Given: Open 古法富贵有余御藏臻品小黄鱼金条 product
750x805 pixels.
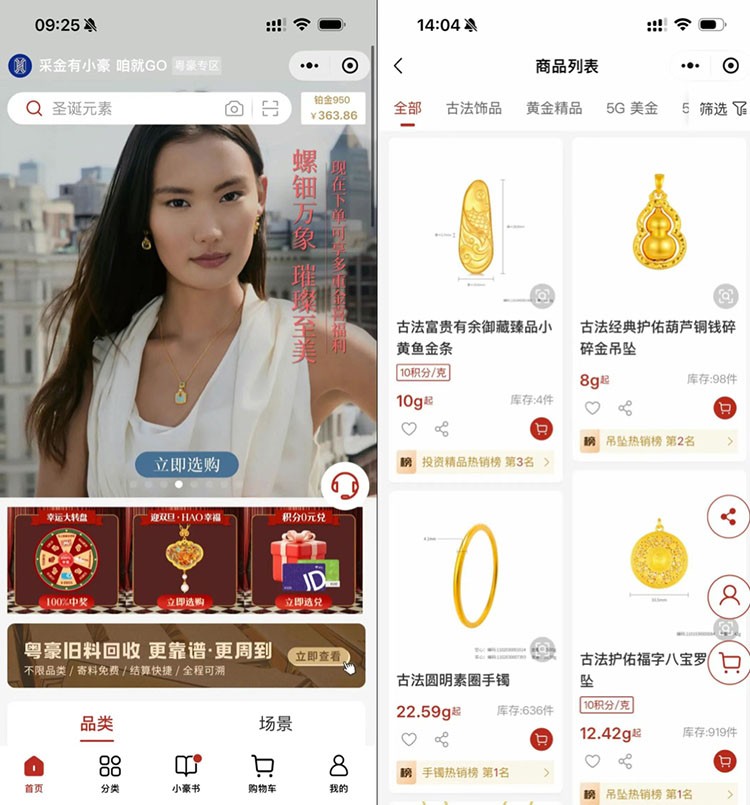Looking at the screenshot, I should 475,337.
